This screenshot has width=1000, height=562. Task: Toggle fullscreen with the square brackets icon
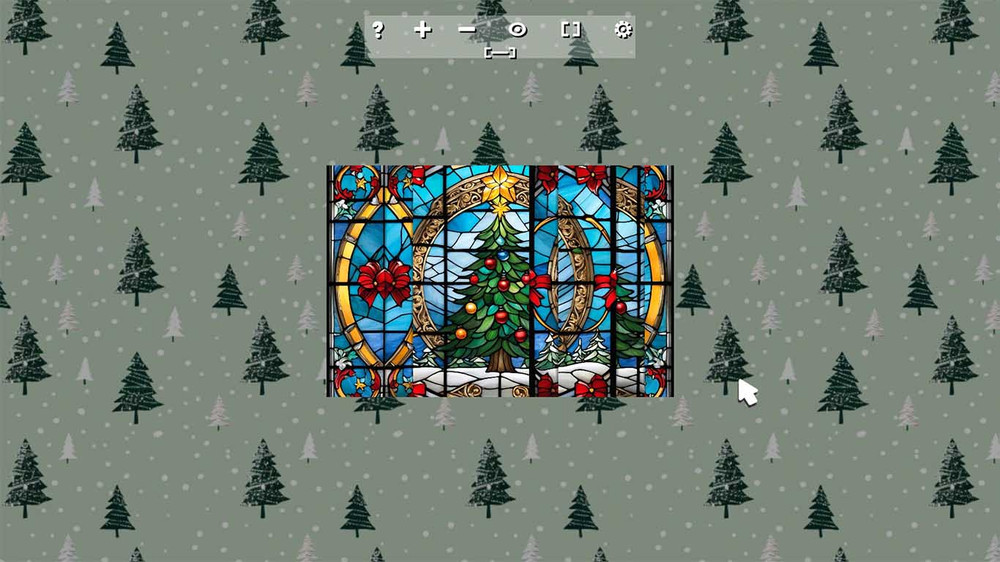[571, 30]
